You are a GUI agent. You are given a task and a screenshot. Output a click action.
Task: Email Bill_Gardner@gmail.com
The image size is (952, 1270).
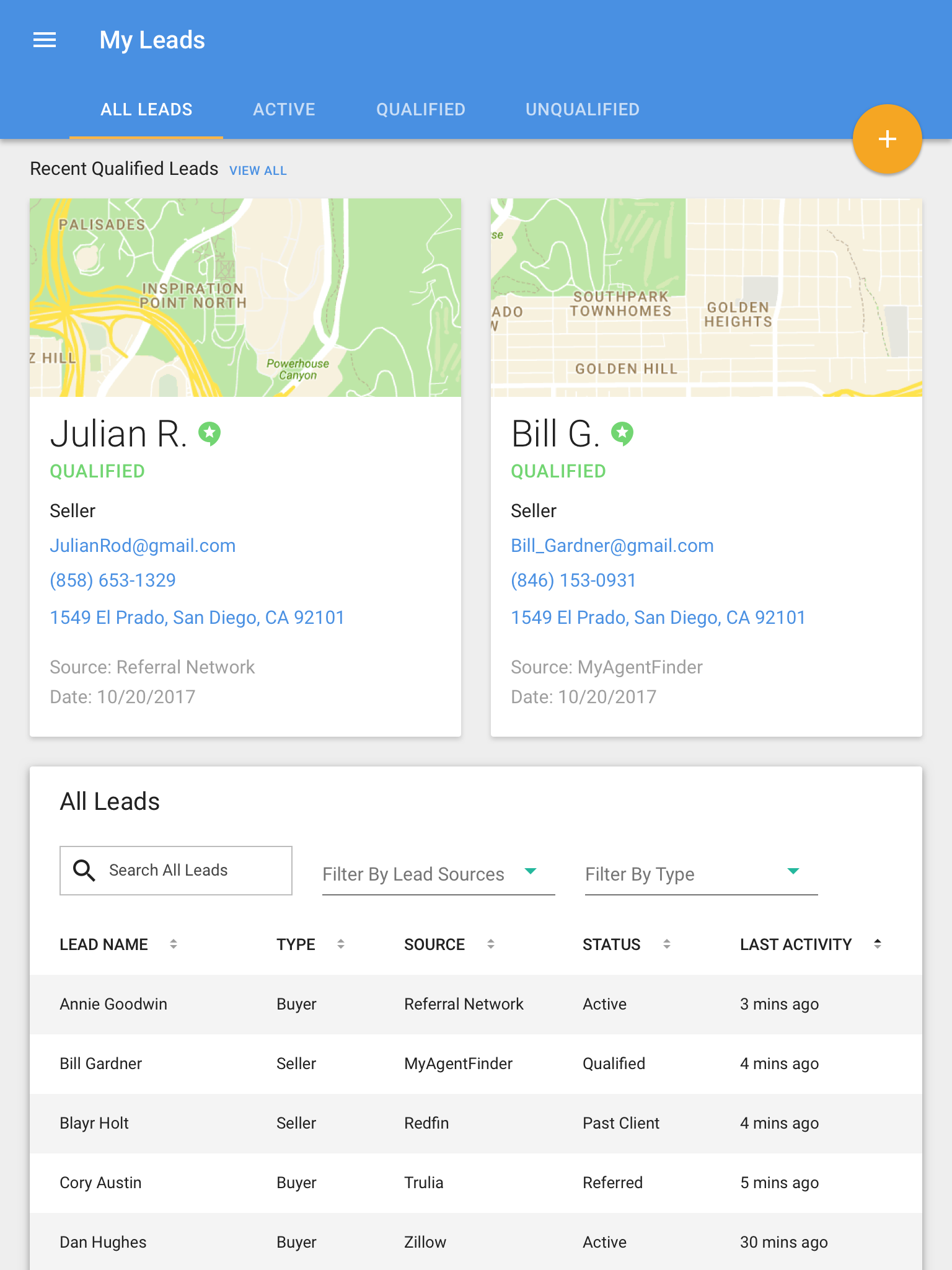coord(612,546)
